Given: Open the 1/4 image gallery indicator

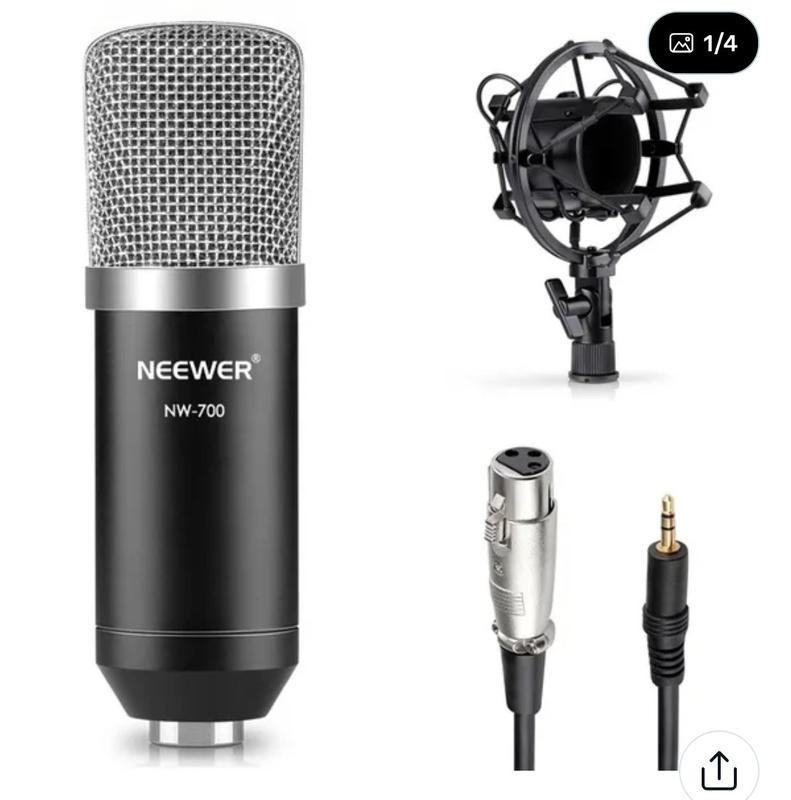Looking at the screenshot, I should point(703,43).
